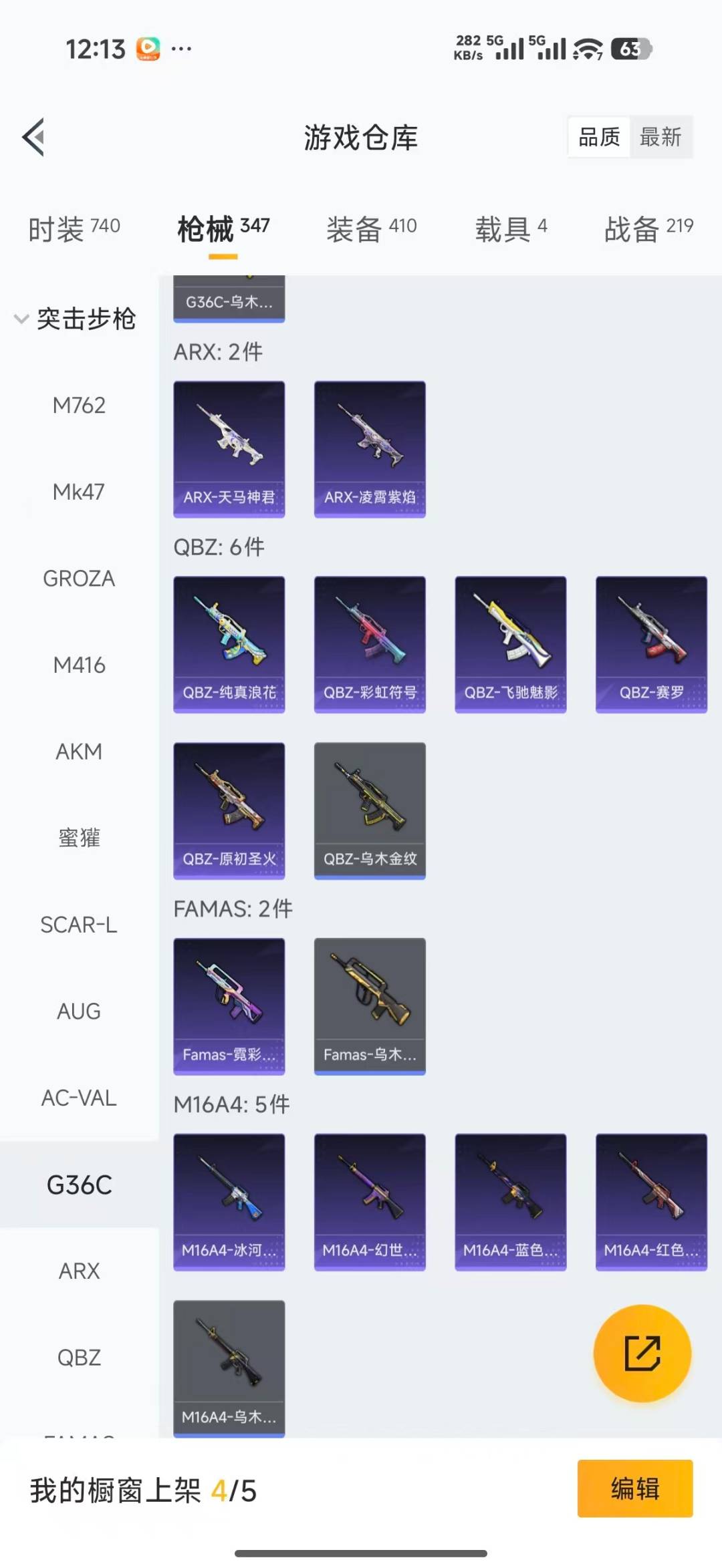
Task: Sort by 品质
Action: [599, 137]
